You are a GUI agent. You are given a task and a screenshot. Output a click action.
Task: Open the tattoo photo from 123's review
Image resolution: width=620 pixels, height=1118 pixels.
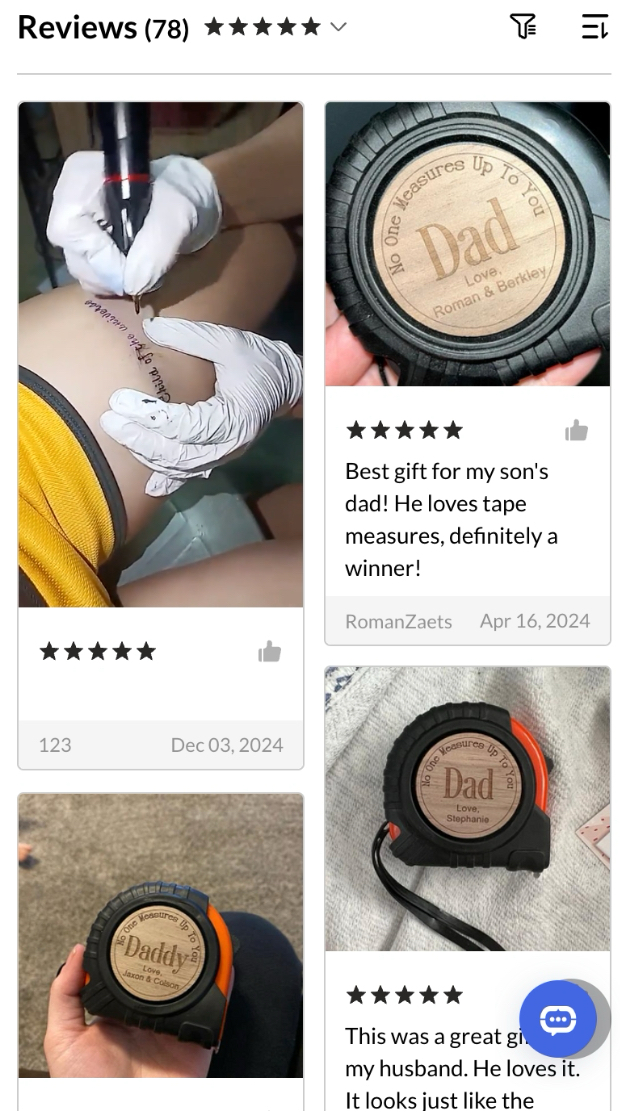[160, 354]
